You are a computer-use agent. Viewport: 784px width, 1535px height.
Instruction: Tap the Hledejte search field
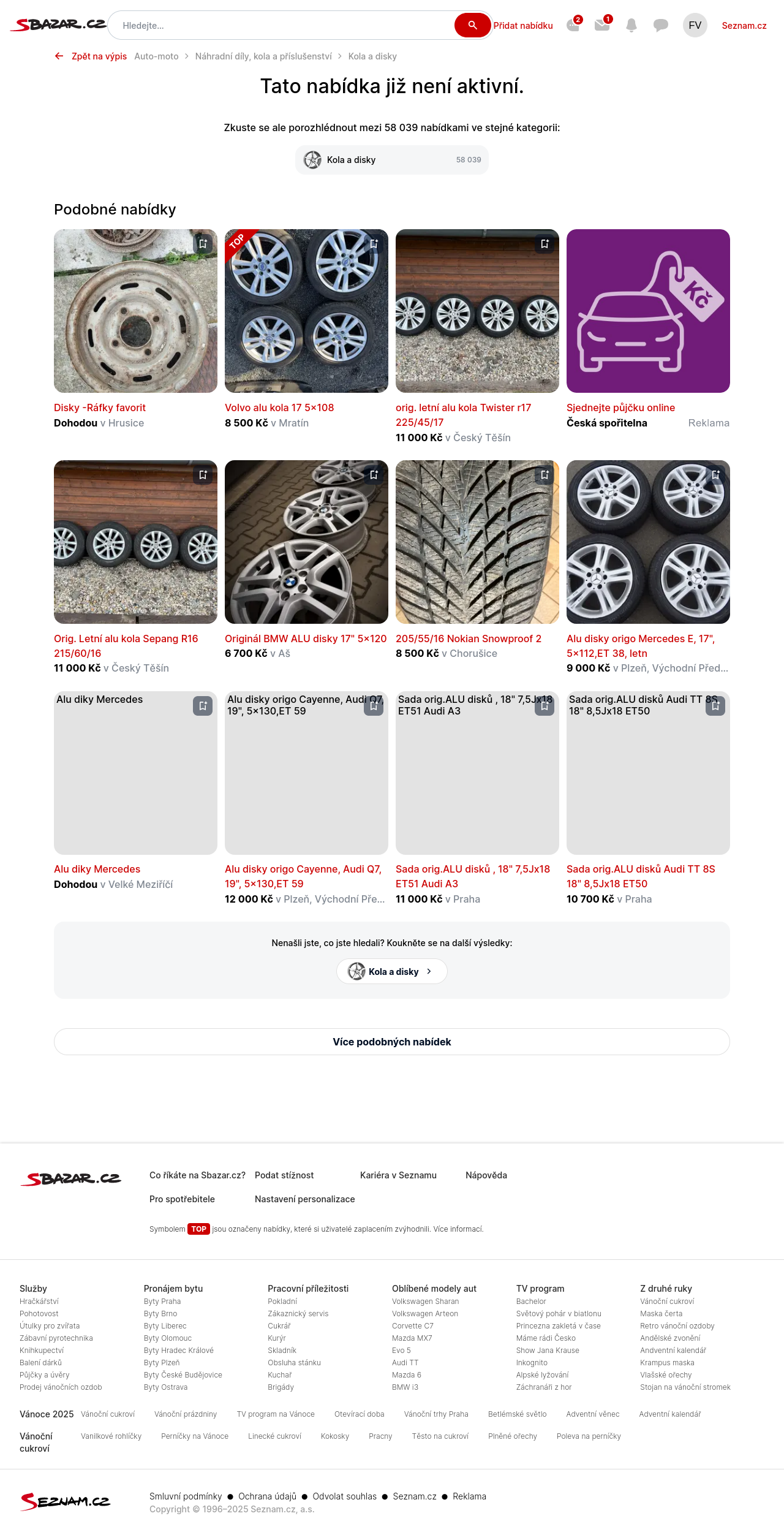pyautogui.click(x=282, y=26)
